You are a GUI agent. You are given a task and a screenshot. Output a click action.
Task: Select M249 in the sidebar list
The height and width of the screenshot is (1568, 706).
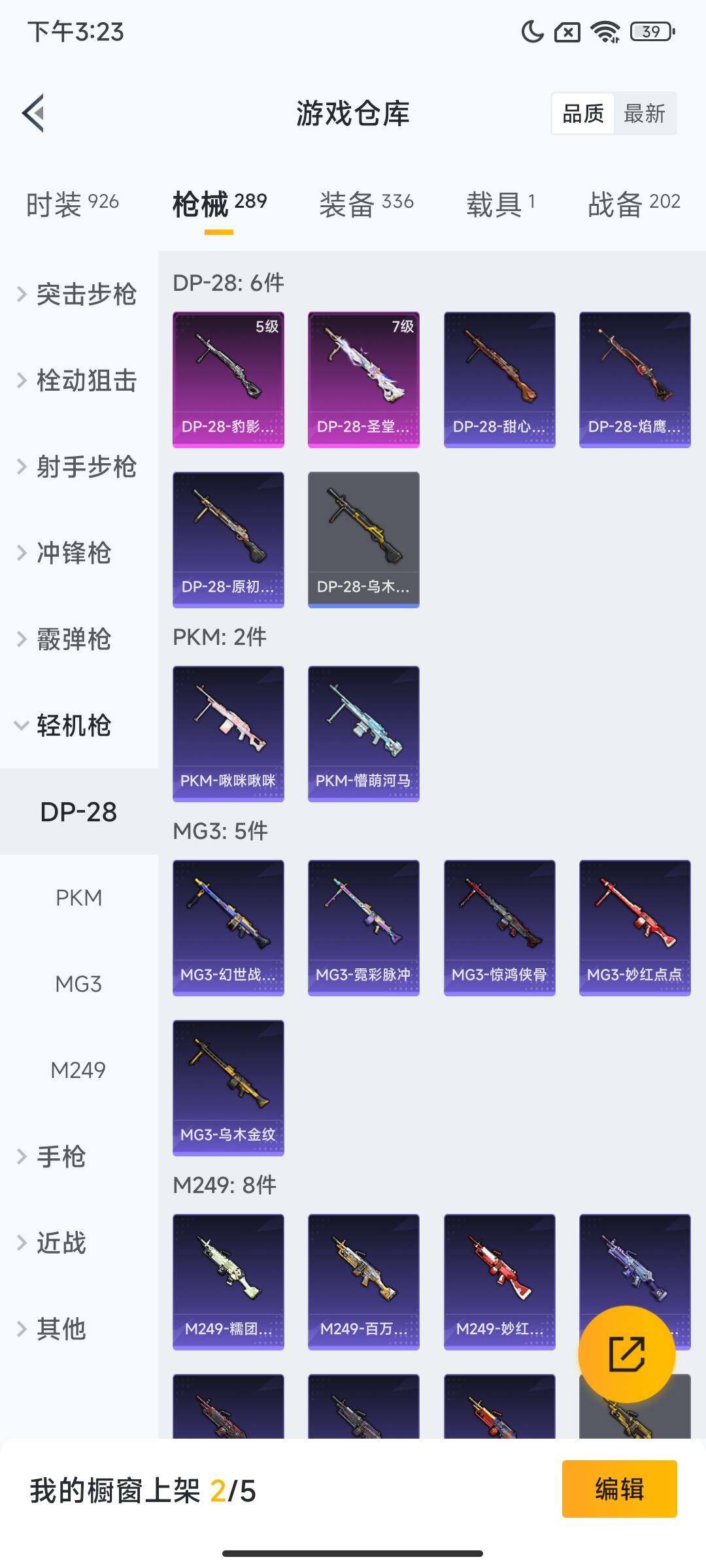coord(78,1070)
